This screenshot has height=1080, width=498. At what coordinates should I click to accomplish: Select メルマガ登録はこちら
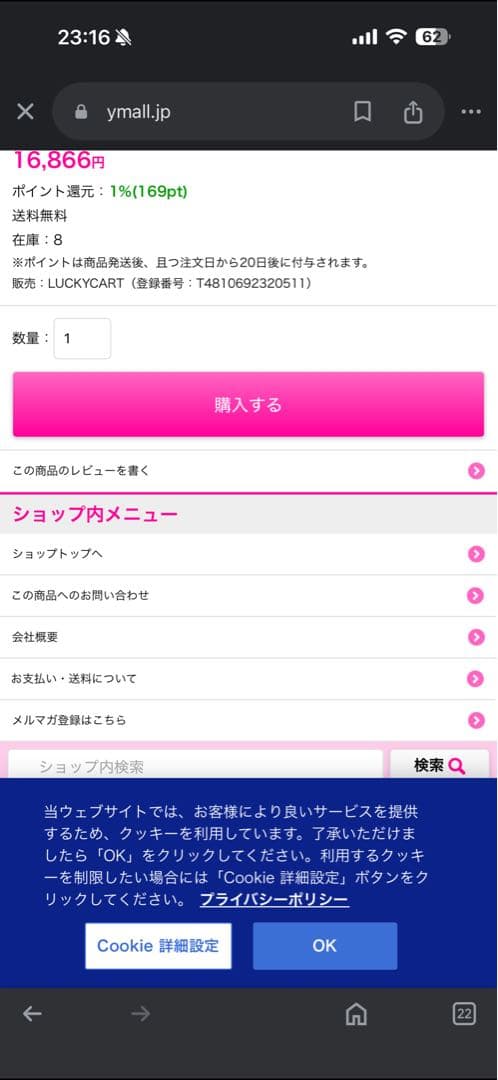pyautogui.click(x=249, y=720)
